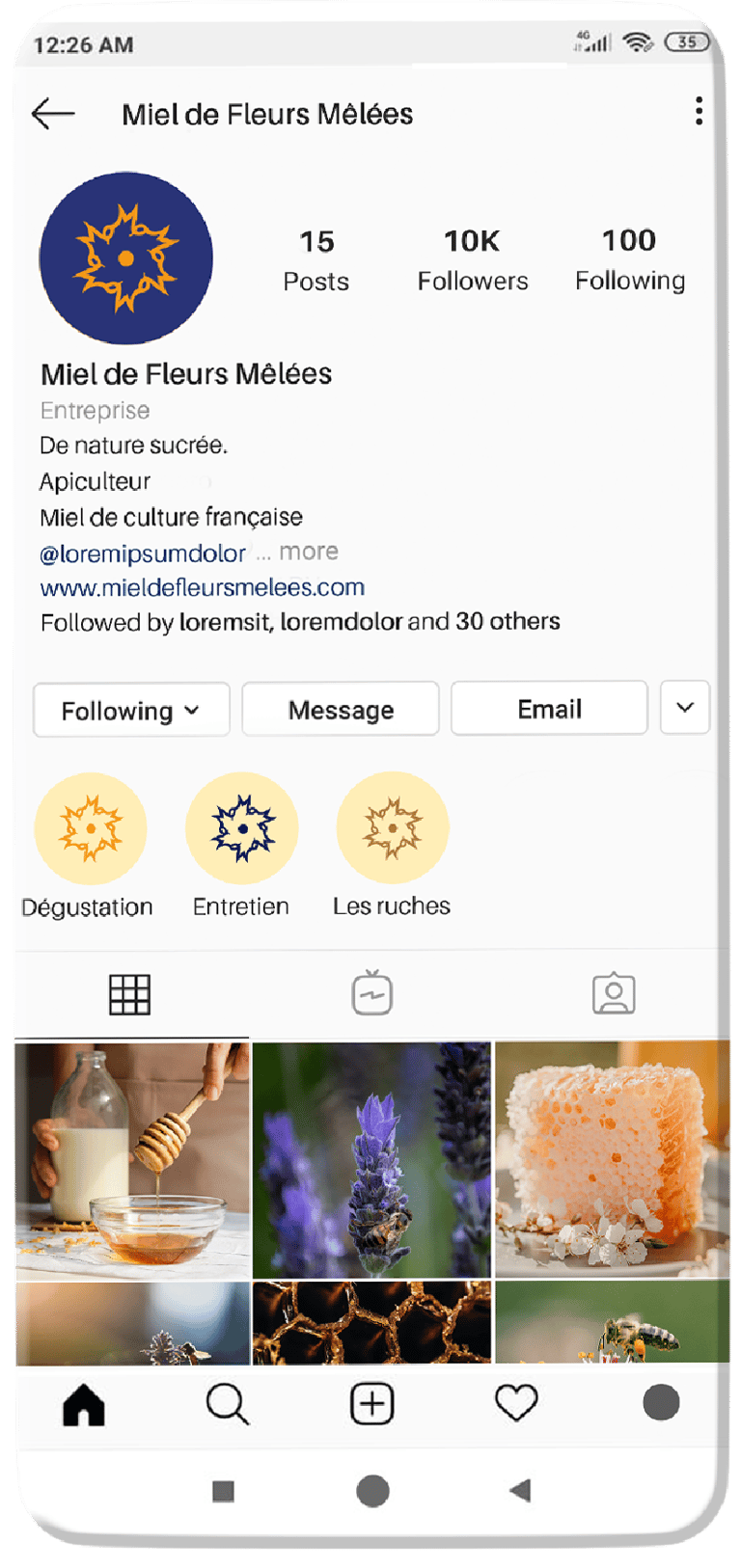Open the www.mieldefleursmelees.com link
This screenshot has width=741, height=1568.
[x=203, y=587]
